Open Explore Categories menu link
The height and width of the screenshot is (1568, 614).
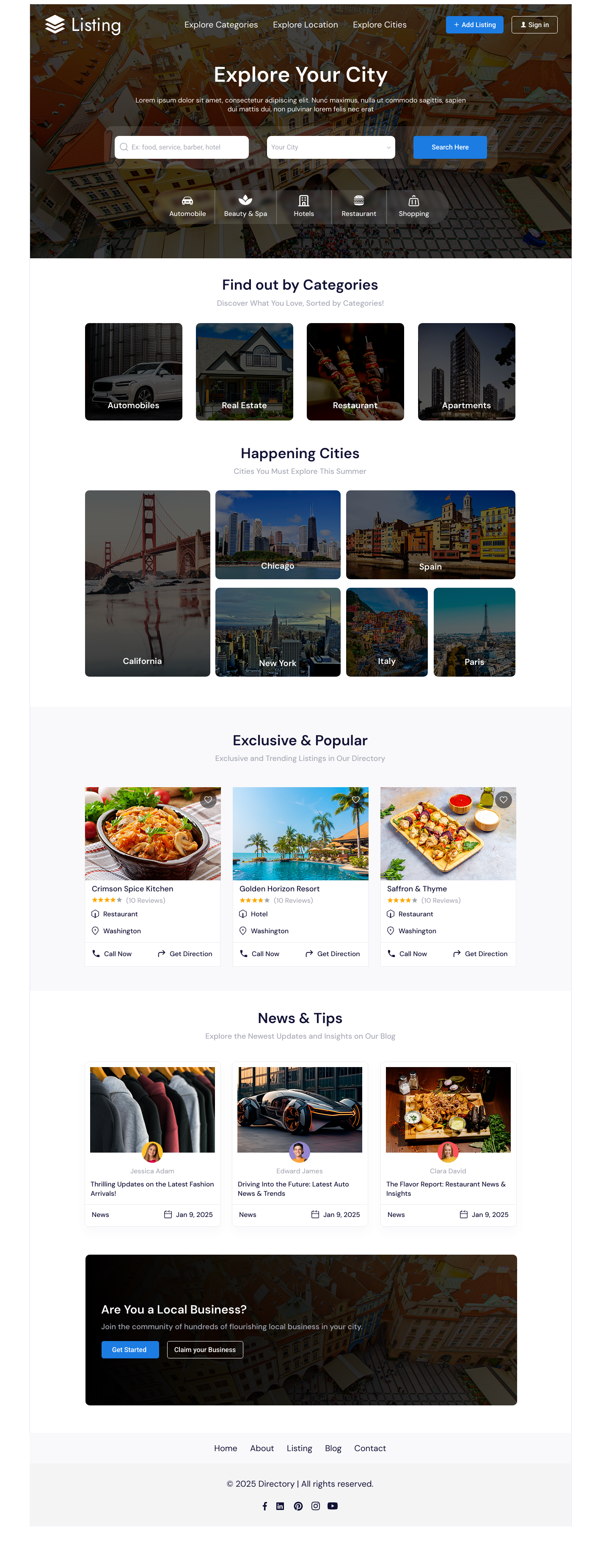click(221, 25)
